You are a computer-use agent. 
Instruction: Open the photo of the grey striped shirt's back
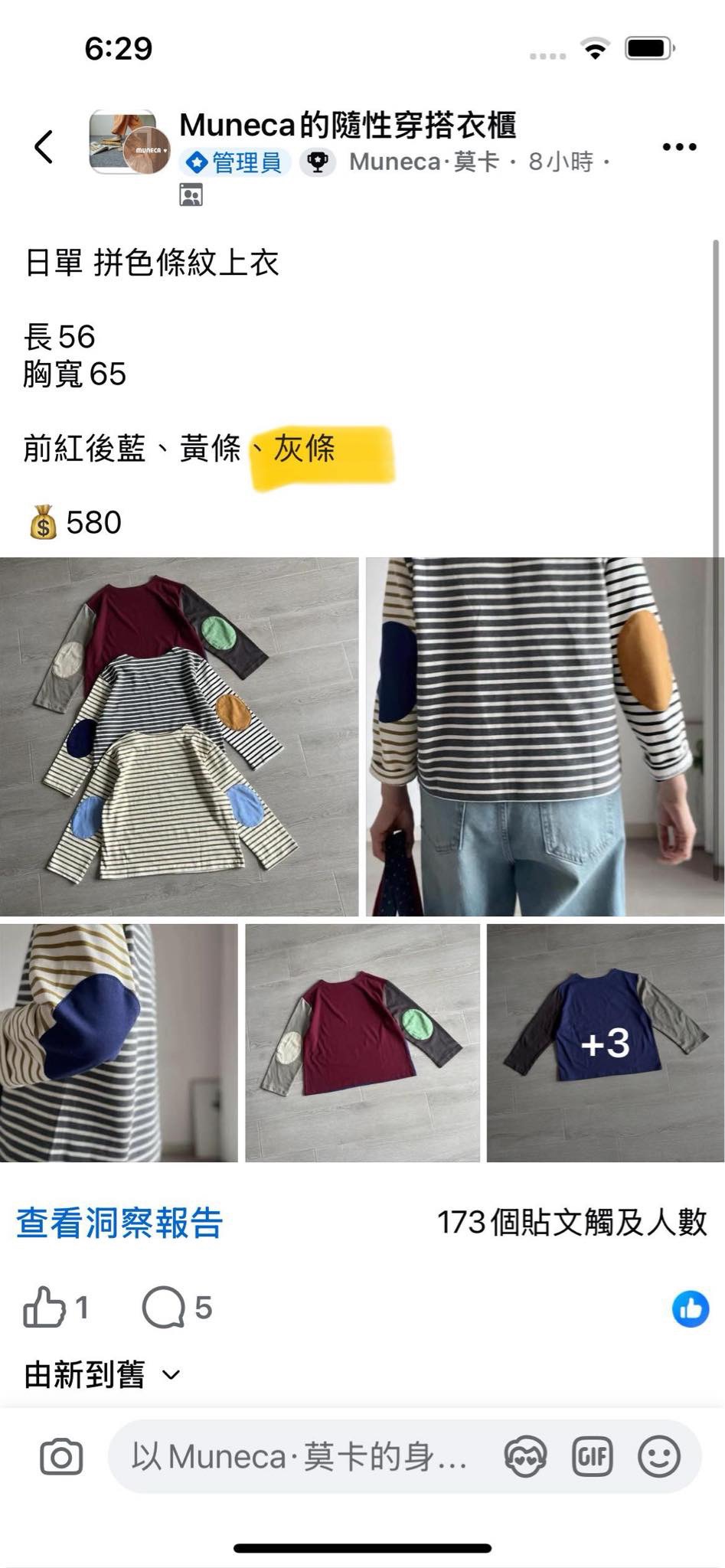point(545,737)
